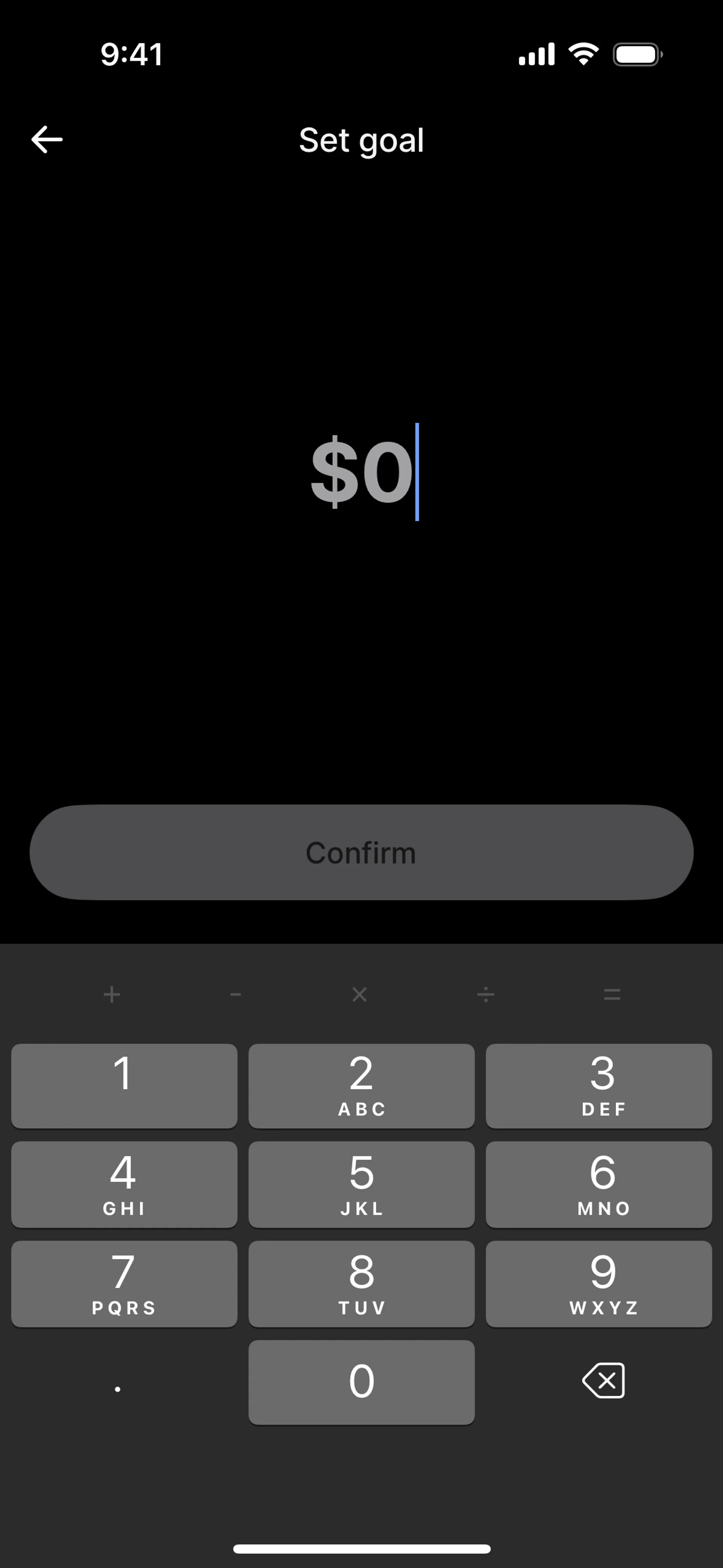Select the multiply operator key
Viewport: 723px width, 1568px height.
360,995
